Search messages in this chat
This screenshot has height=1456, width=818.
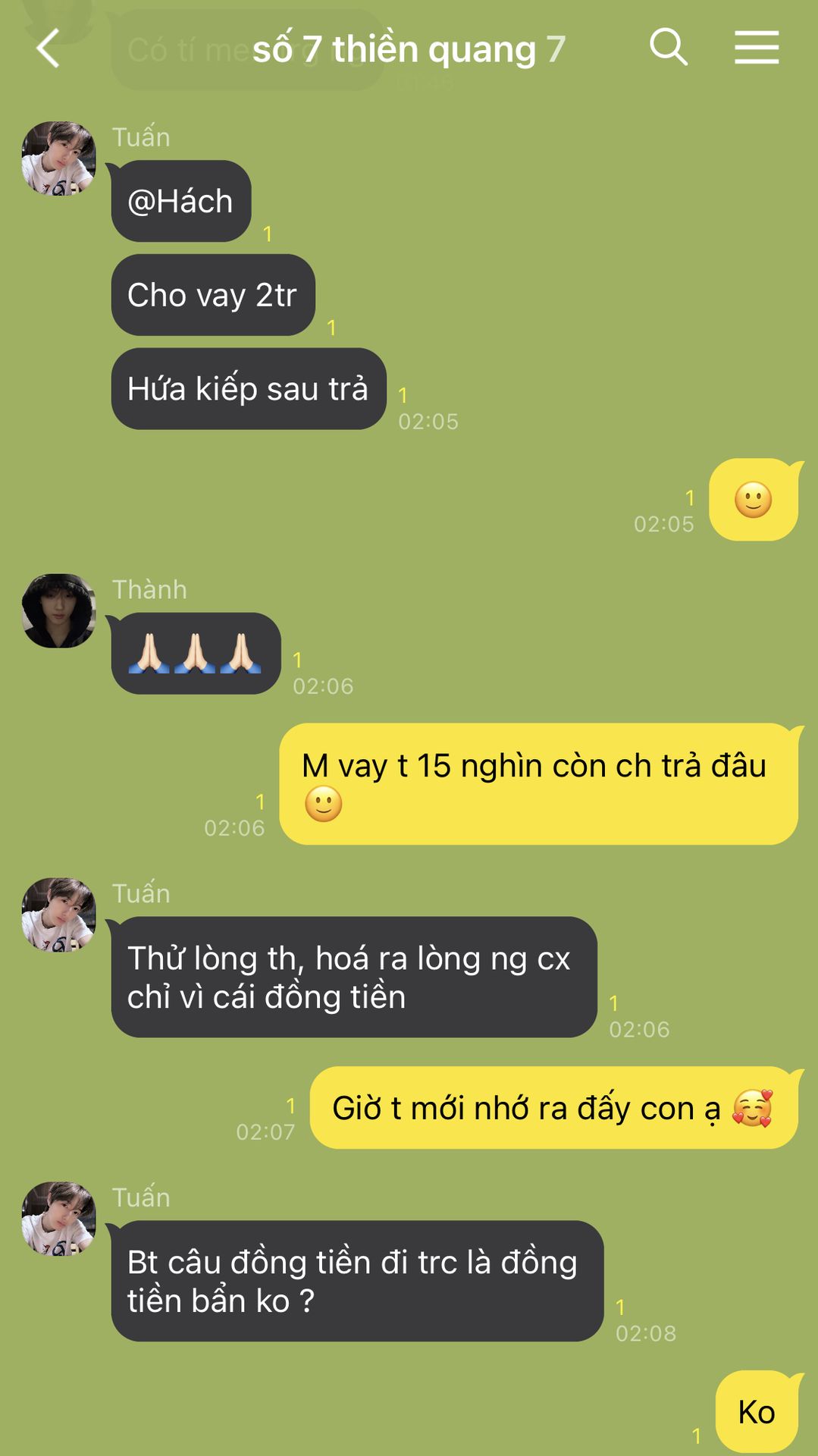668,48
